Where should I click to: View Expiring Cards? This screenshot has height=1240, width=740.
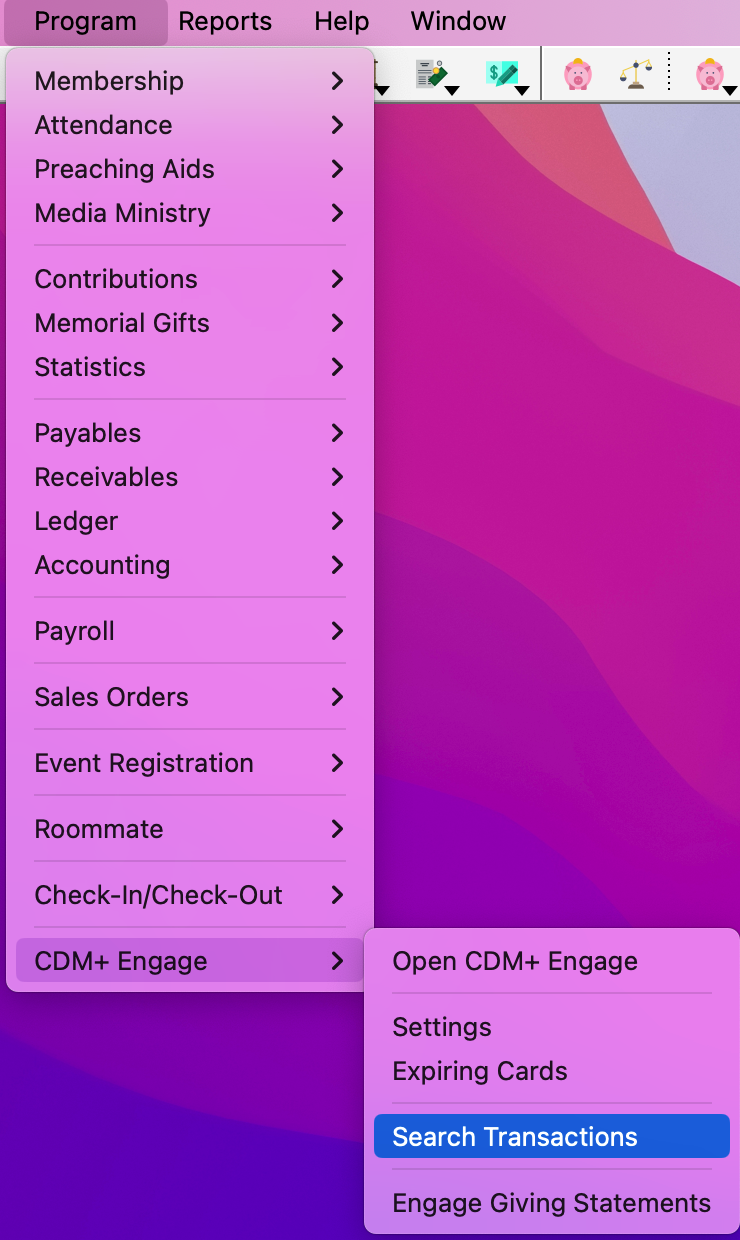pos(480,1071)
